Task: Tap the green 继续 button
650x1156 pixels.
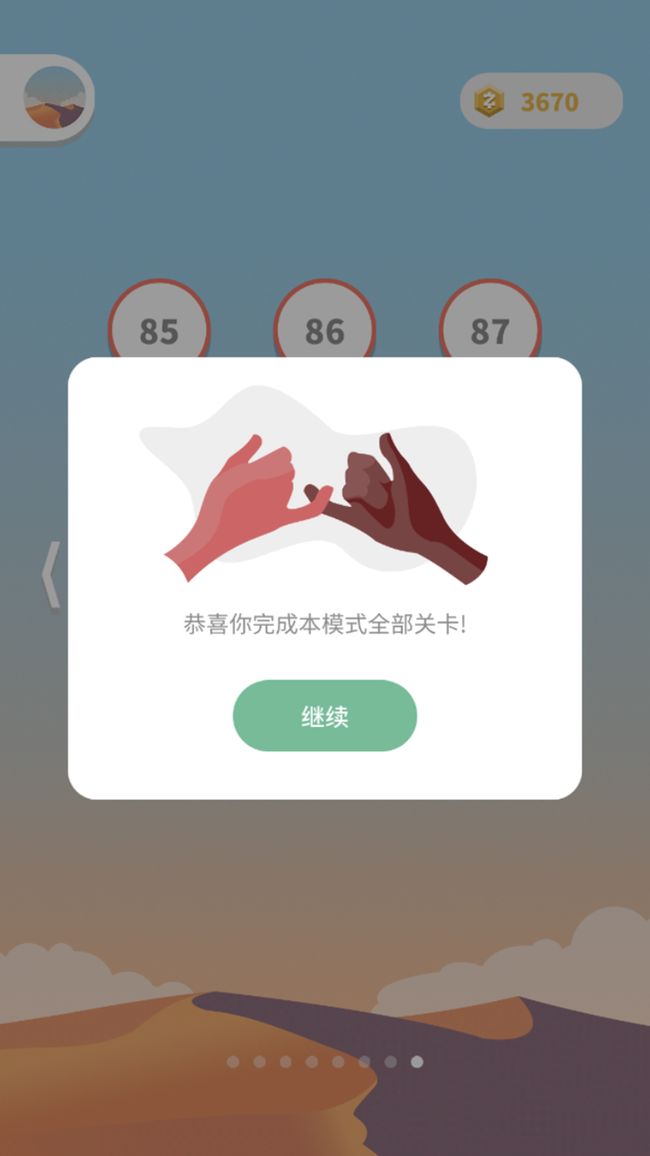Action: click(x=325, y=716)
